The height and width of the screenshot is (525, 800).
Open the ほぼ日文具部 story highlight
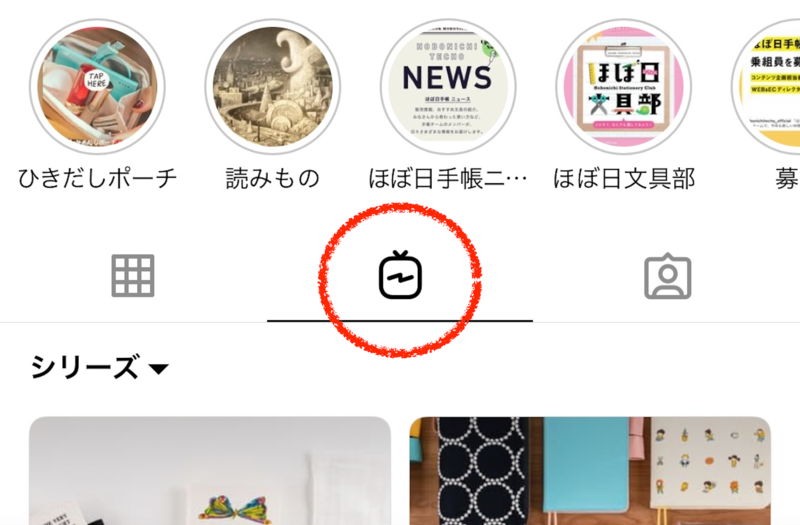point(624,87)
